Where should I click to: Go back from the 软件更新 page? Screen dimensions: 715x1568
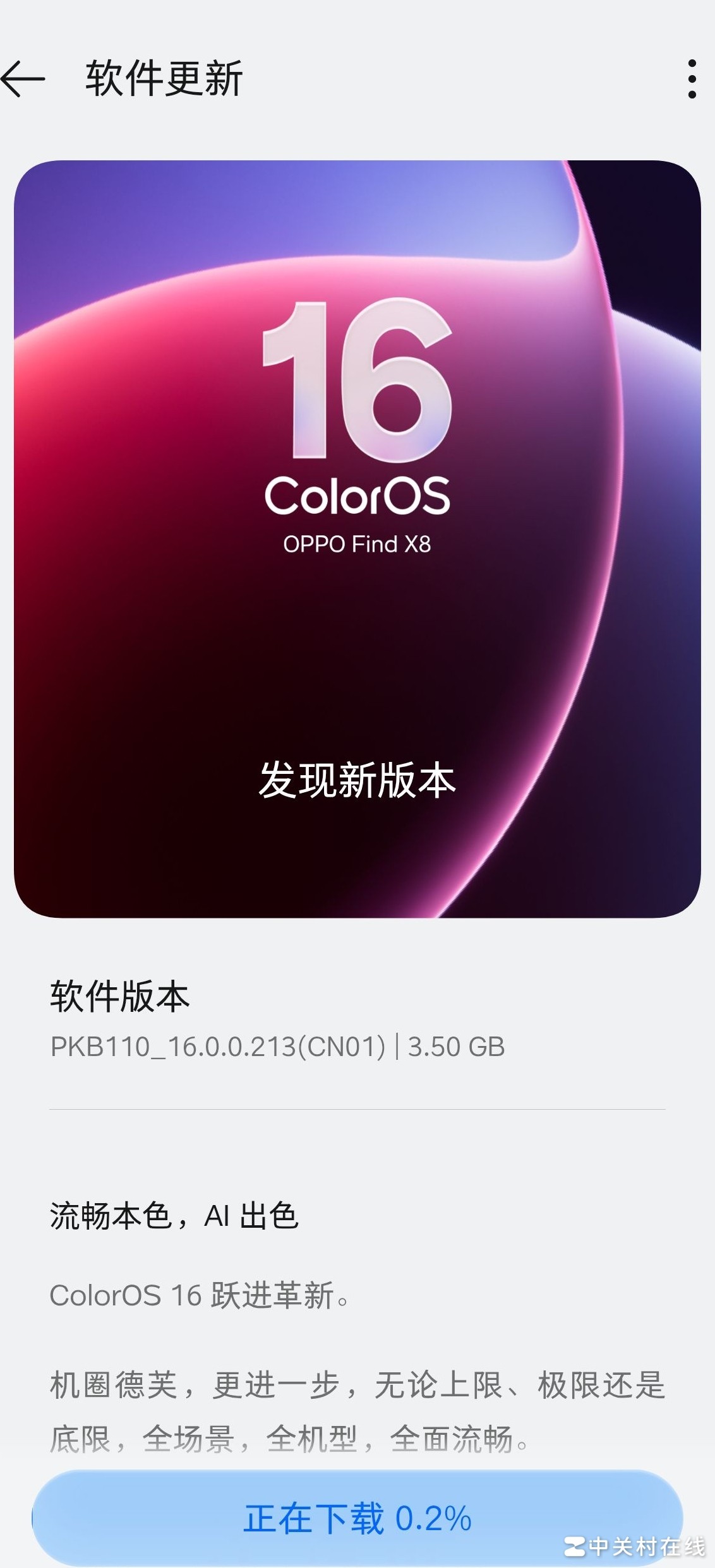click(x=23, y=79)
